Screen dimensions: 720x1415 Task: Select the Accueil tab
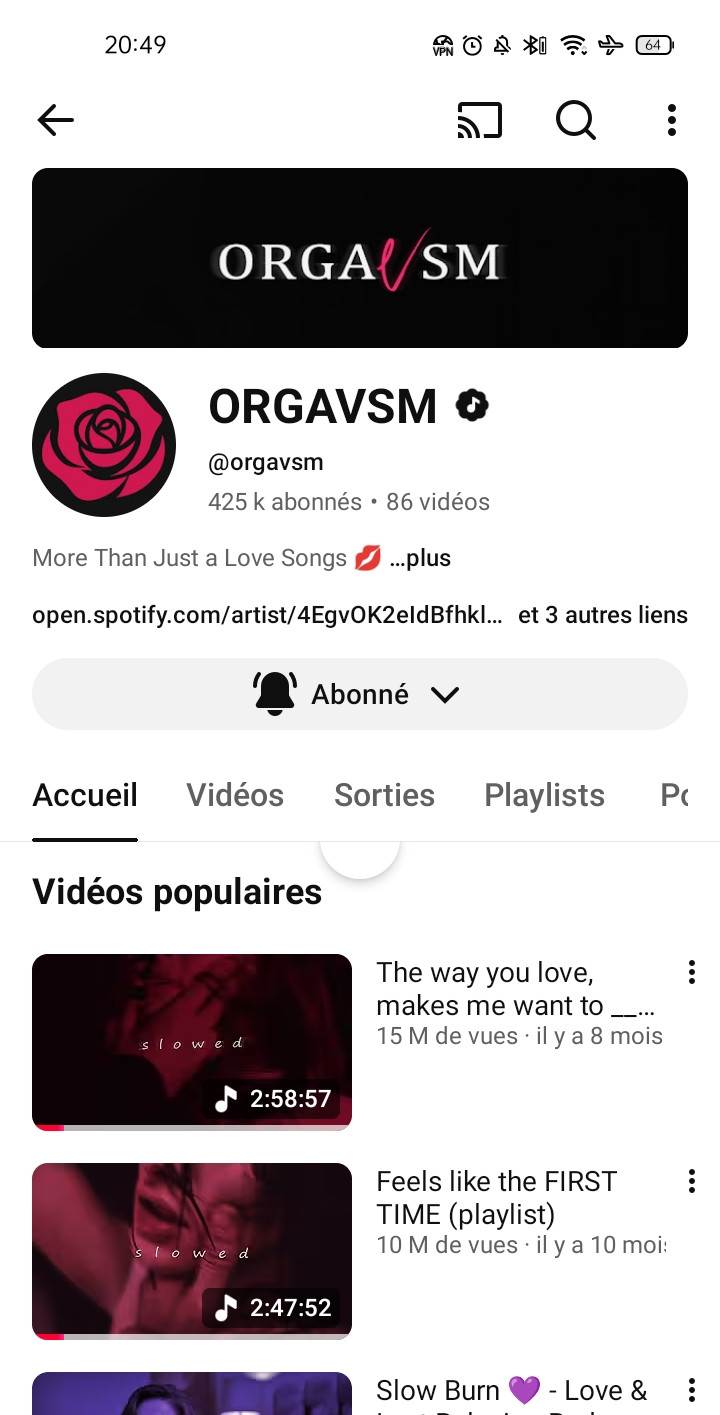point(85,795)
